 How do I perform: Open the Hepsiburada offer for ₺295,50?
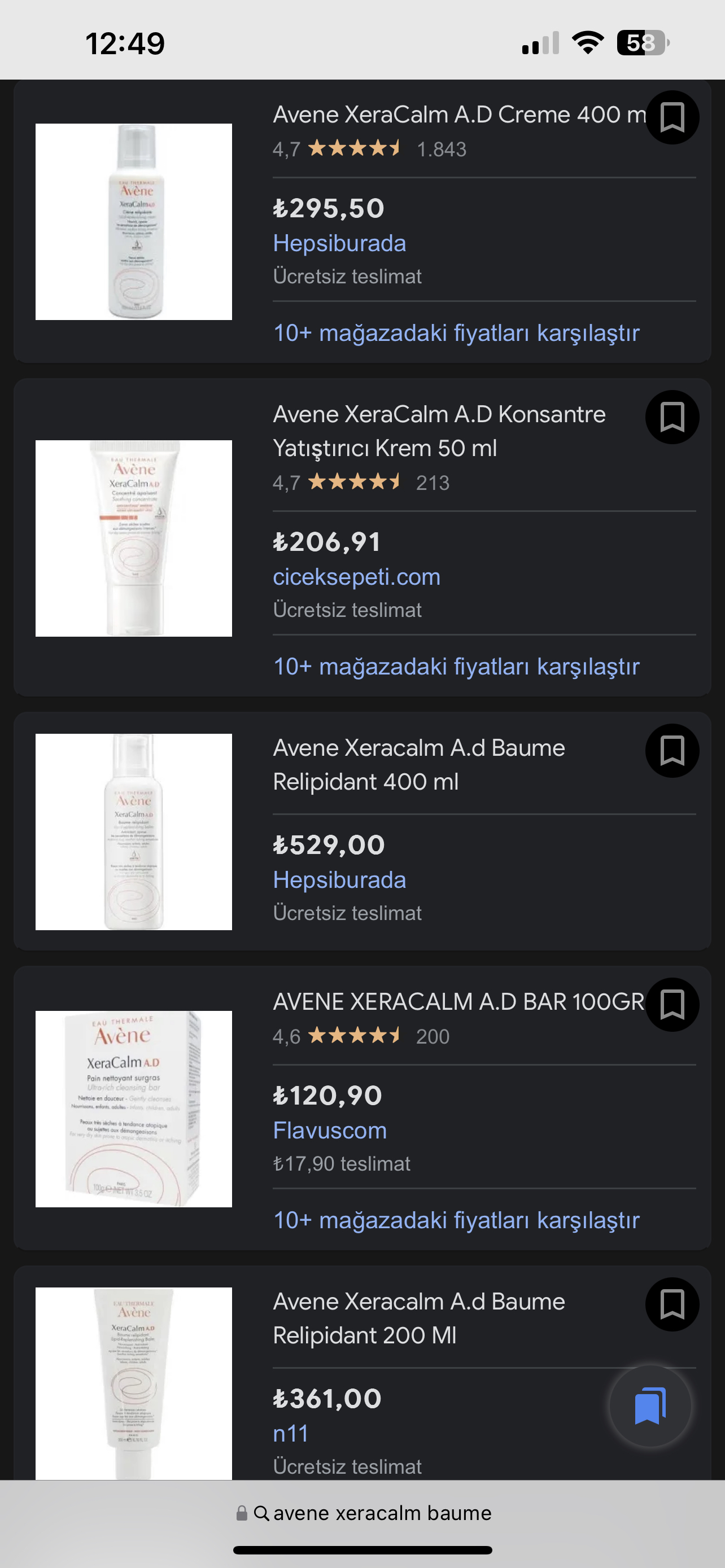[x=339, y=243]
